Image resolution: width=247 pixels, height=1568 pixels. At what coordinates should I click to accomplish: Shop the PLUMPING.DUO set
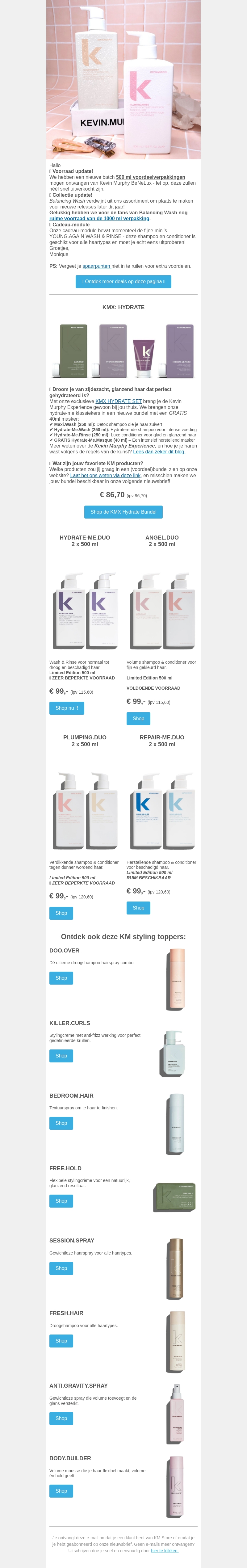pyautogui.click(x=61, y=913)
